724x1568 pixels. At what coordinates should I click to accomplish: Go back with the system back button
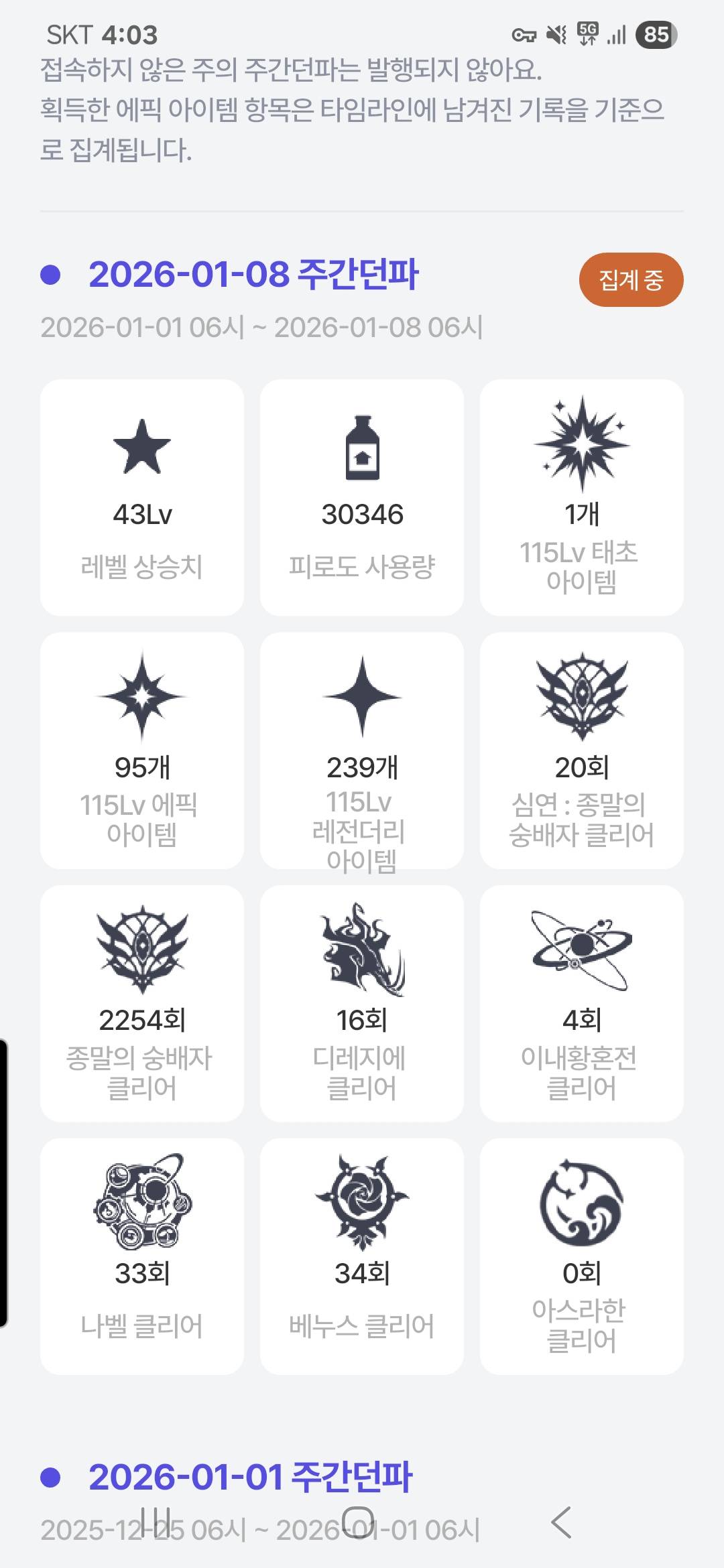(562, 1522)
